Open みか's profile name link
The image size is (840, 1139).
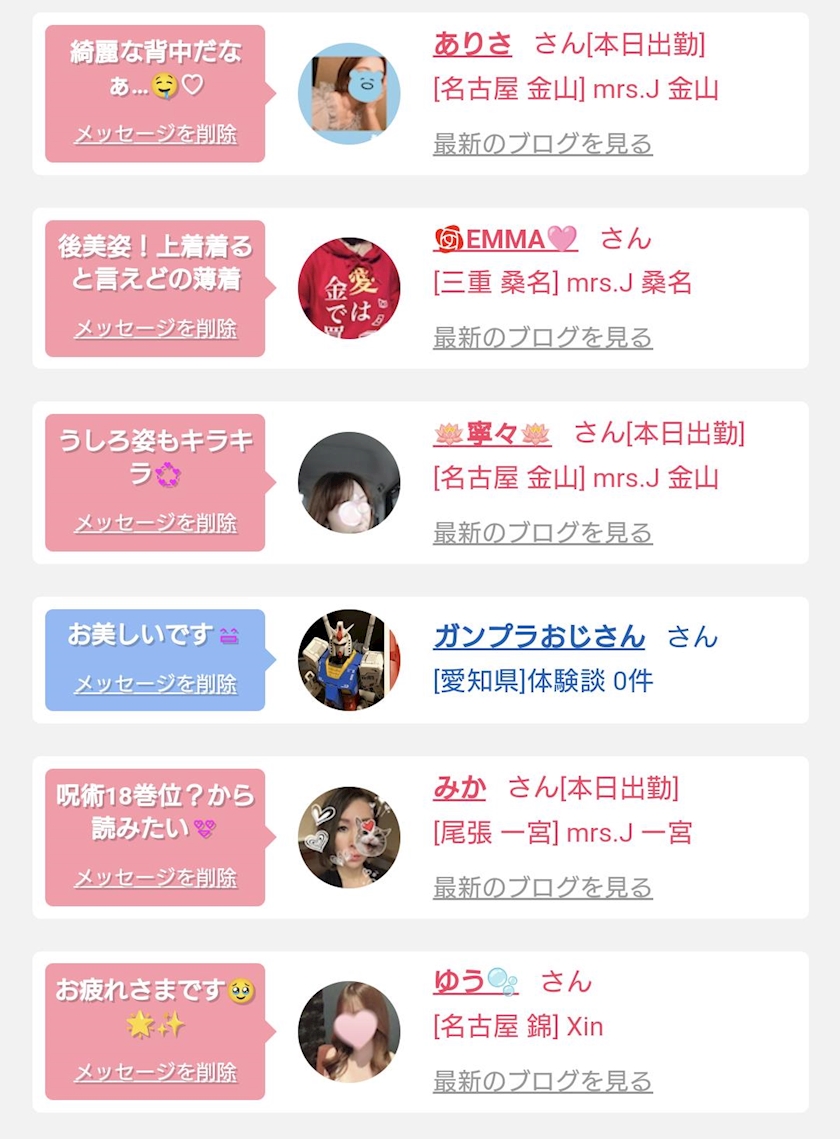coord(460,788)
